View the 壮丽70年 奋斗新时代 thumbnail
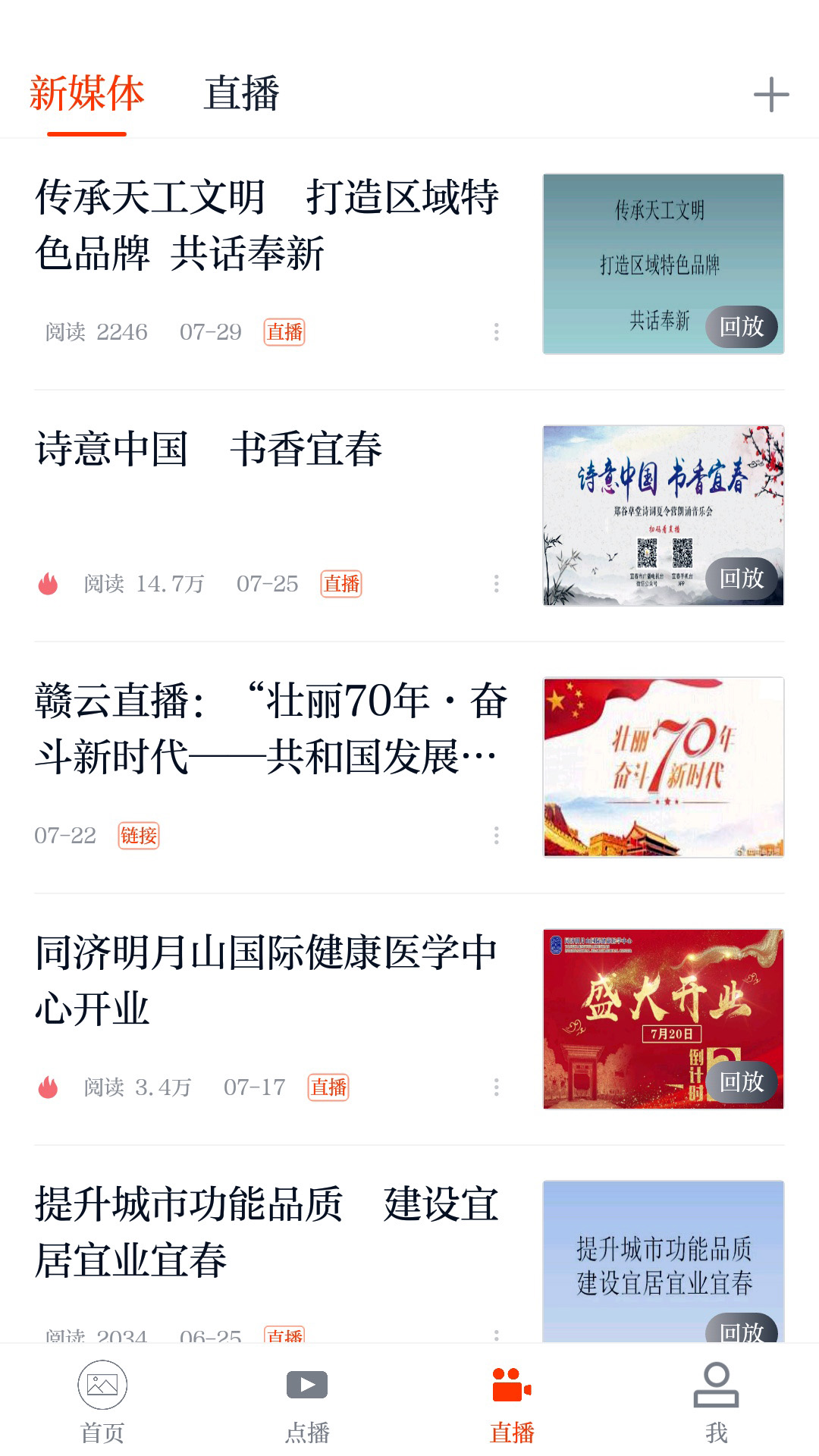 (663, 767)
